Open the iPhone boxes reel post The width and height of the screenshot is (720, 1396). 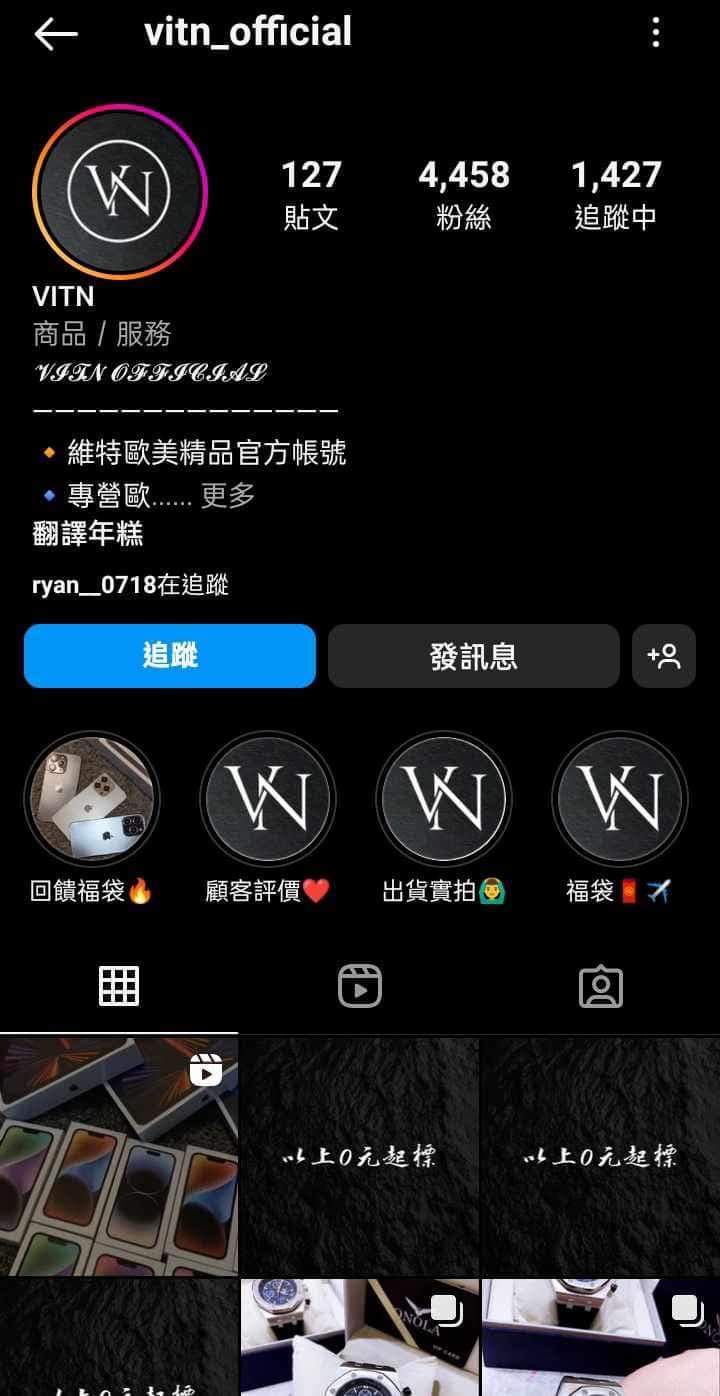click(x=119, y=1155)
